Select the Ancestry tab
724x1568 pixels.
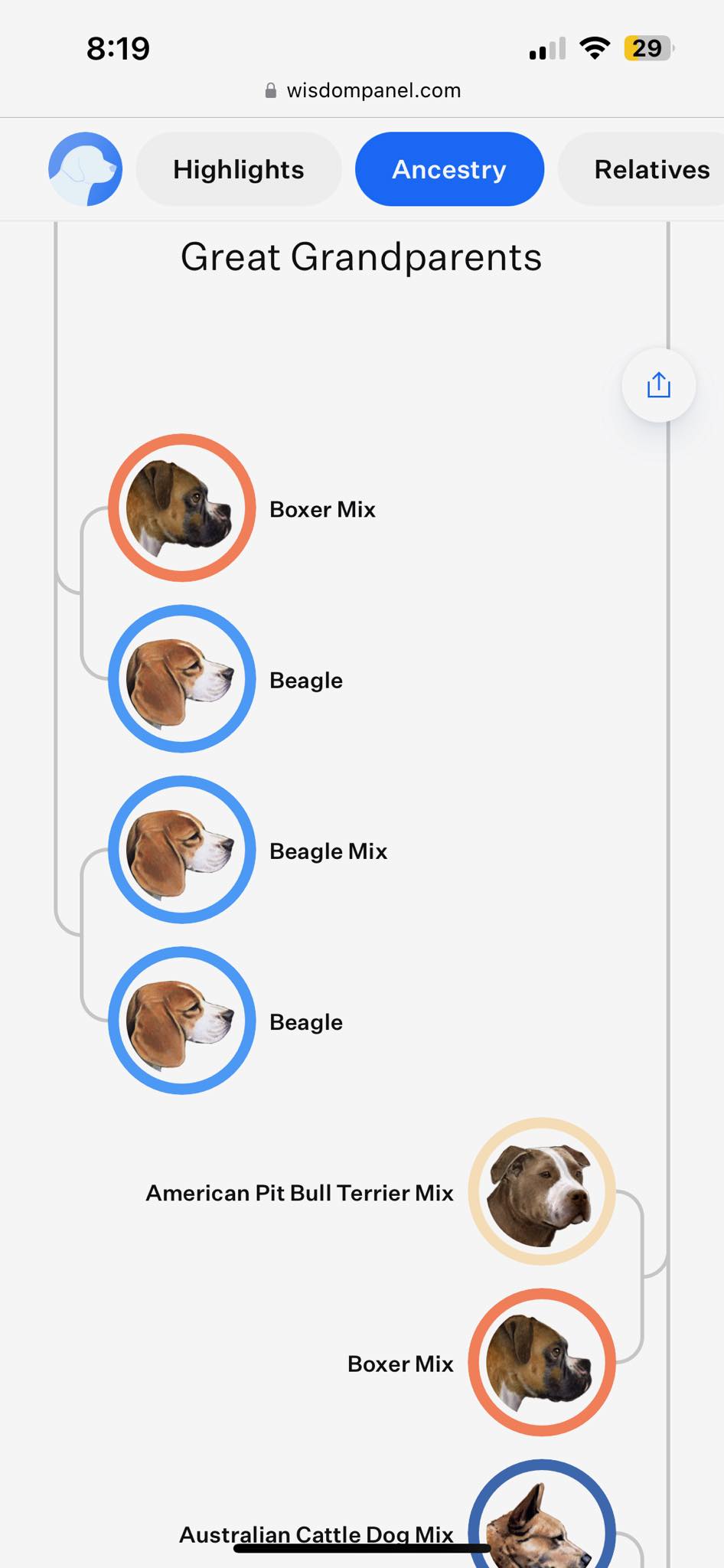pyautogui.click(x=449, y=169)
